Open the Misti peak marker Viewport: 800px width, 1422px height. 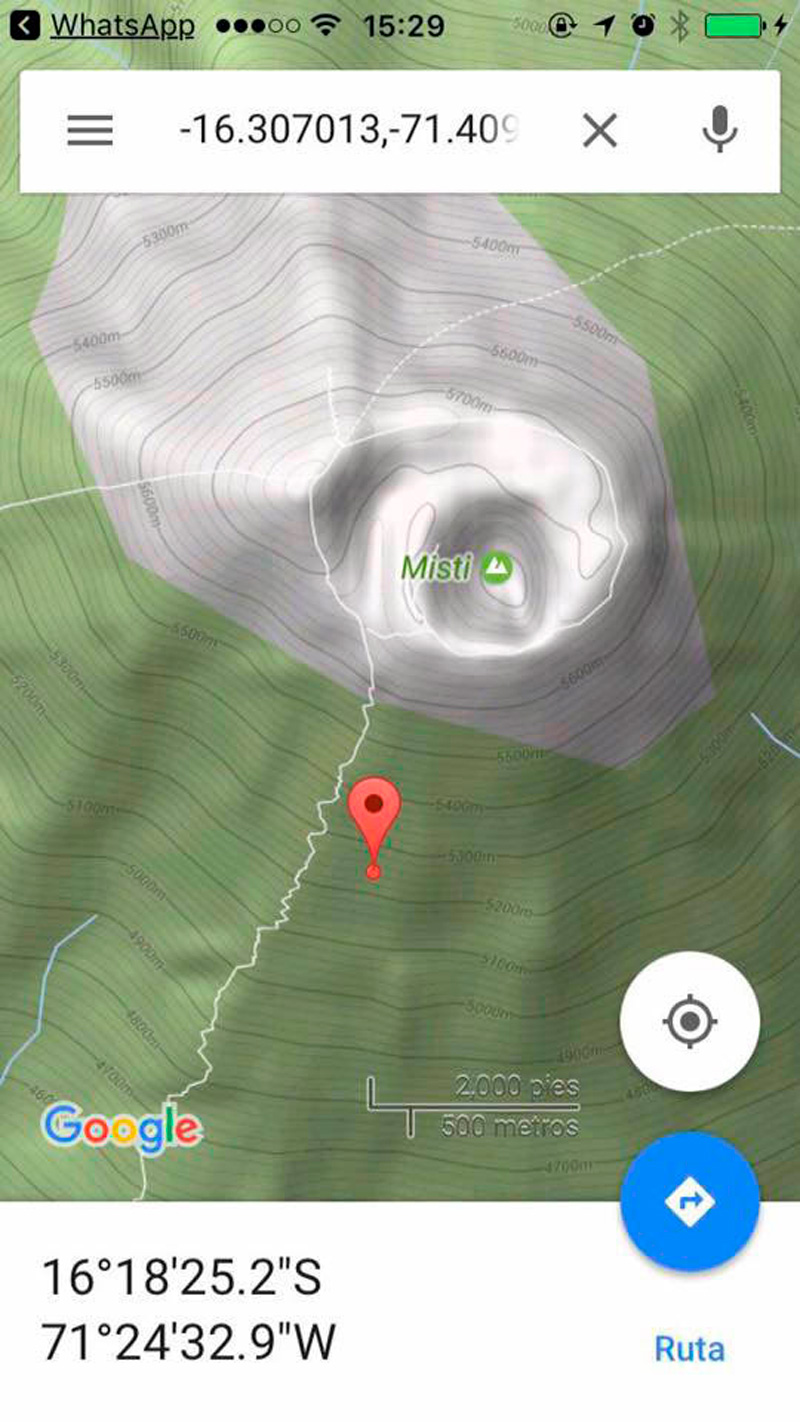pyautogui.click(x=496, y=568)
